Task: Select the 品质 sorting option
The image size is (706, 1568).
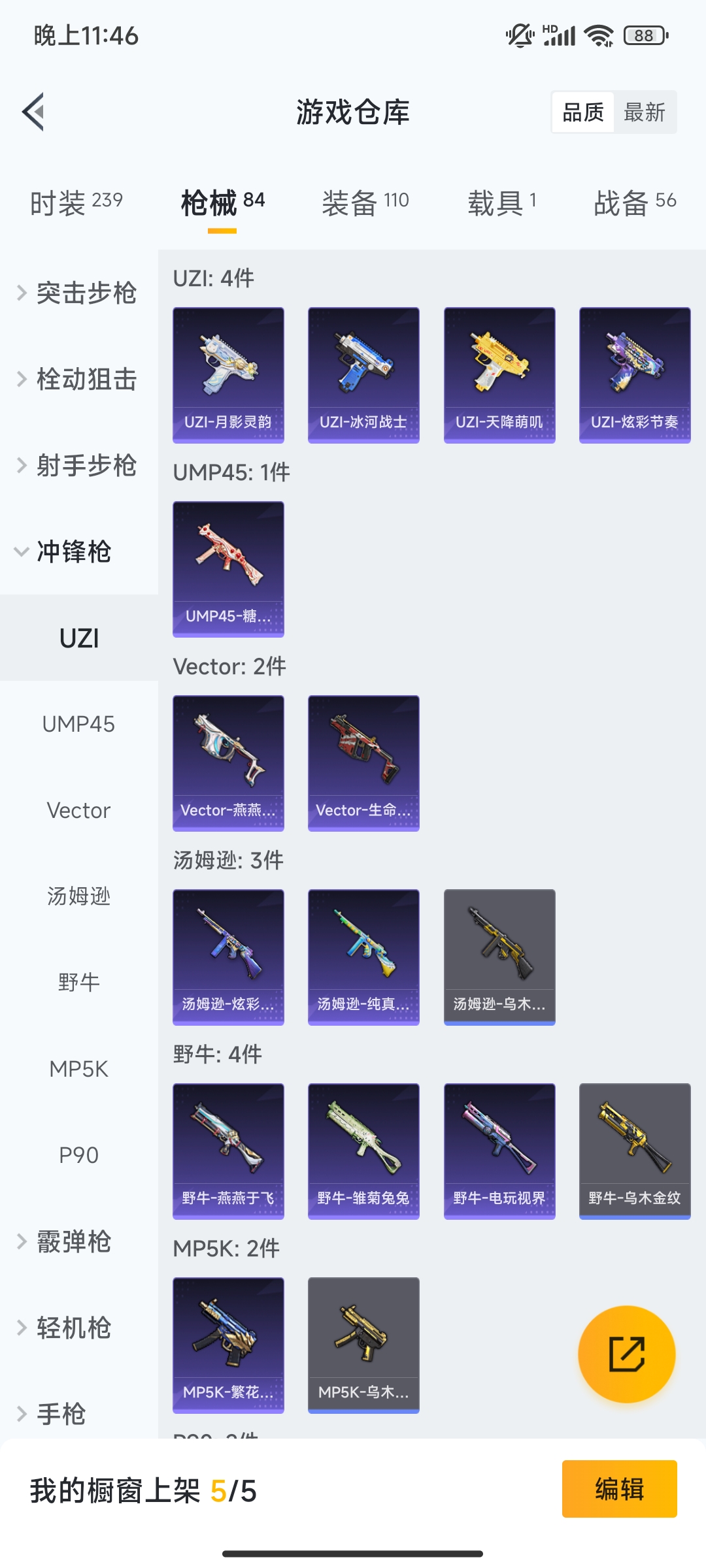Action: tap(583, 112)
